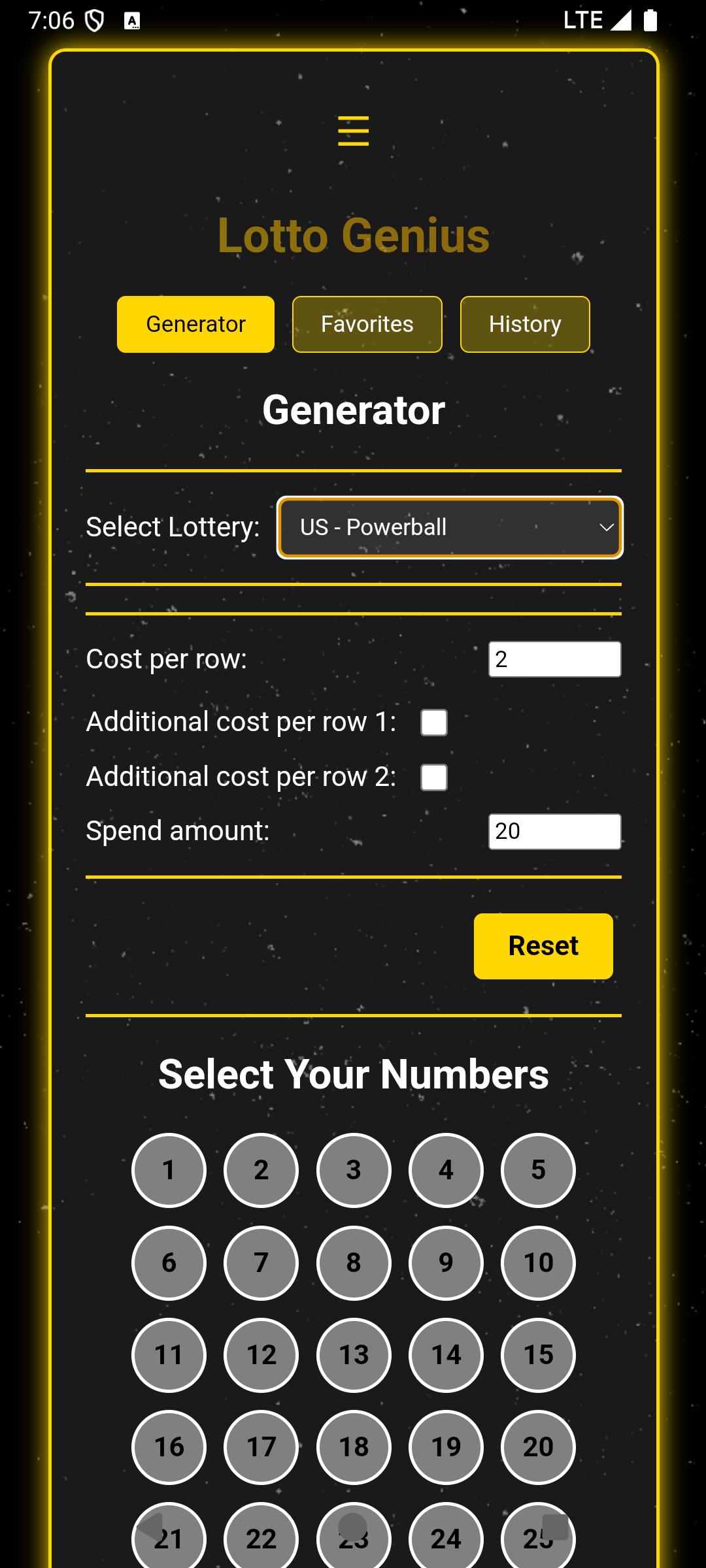Choose number 10
Image resolution: width=706 pixels, height=1568 pixels.
(x=538, y=1263)
